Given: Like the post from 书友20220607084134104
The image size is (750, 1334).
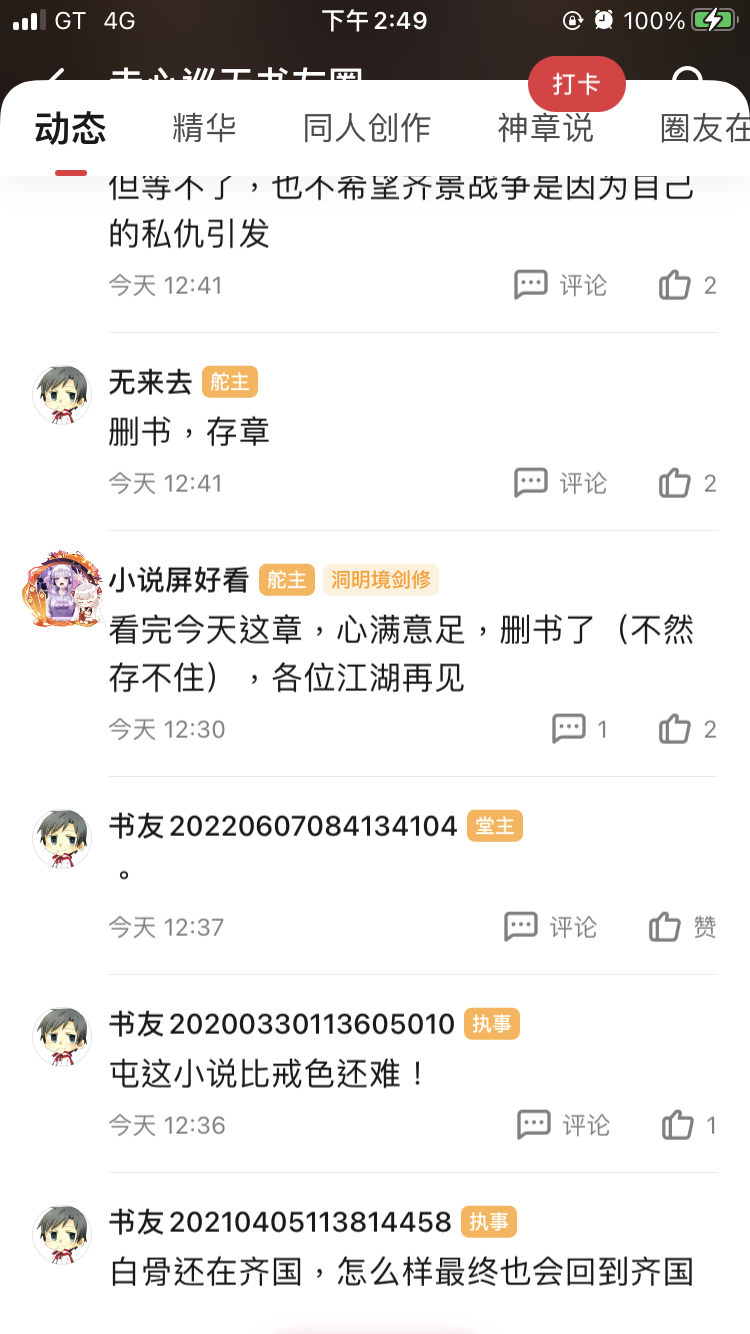Looking at the screenshot, I should (x=683, y=927).
